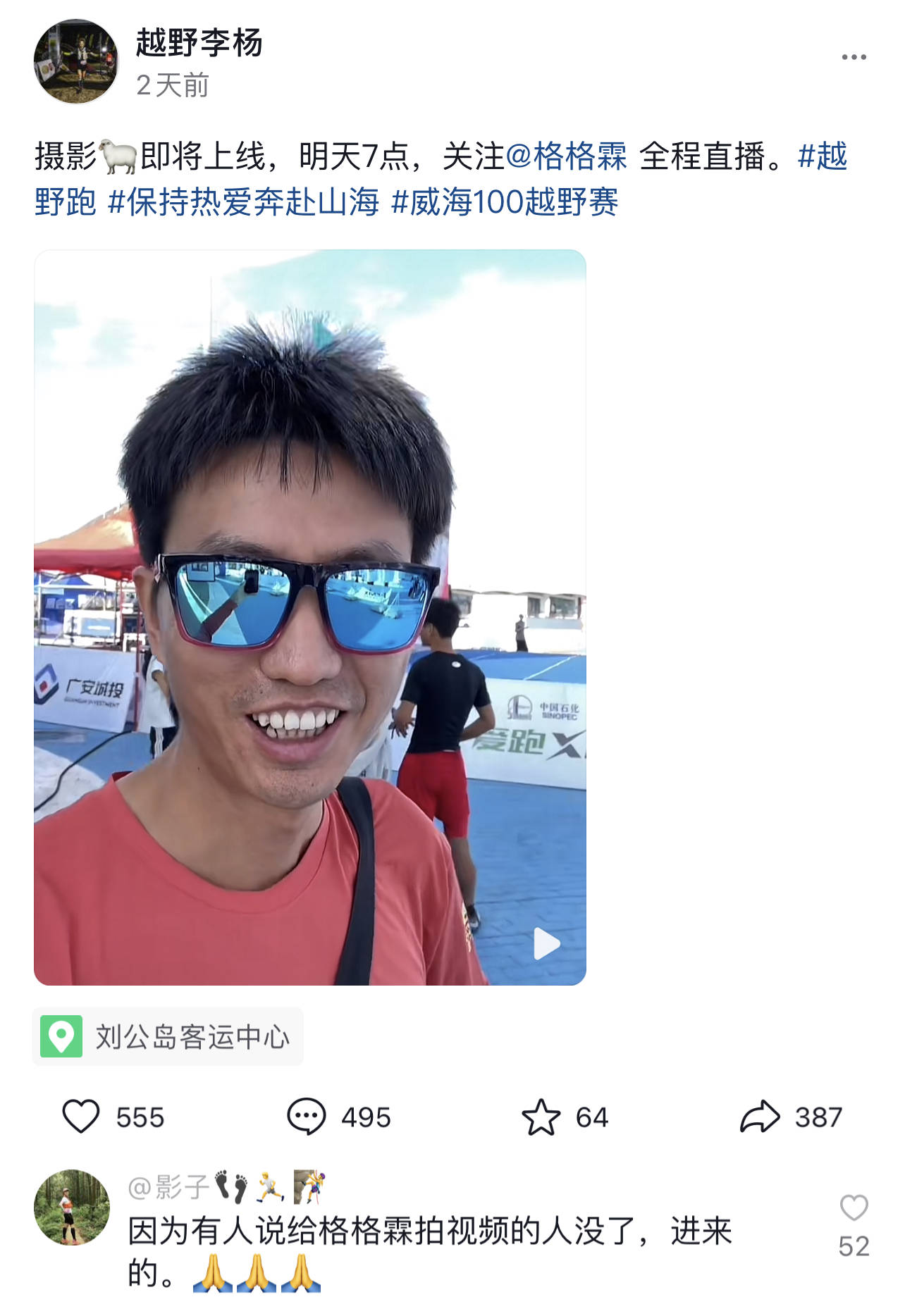Screen dimensions: 905x1316
Task: Open the 495 comments
Action: click(x=307, y=1117)
